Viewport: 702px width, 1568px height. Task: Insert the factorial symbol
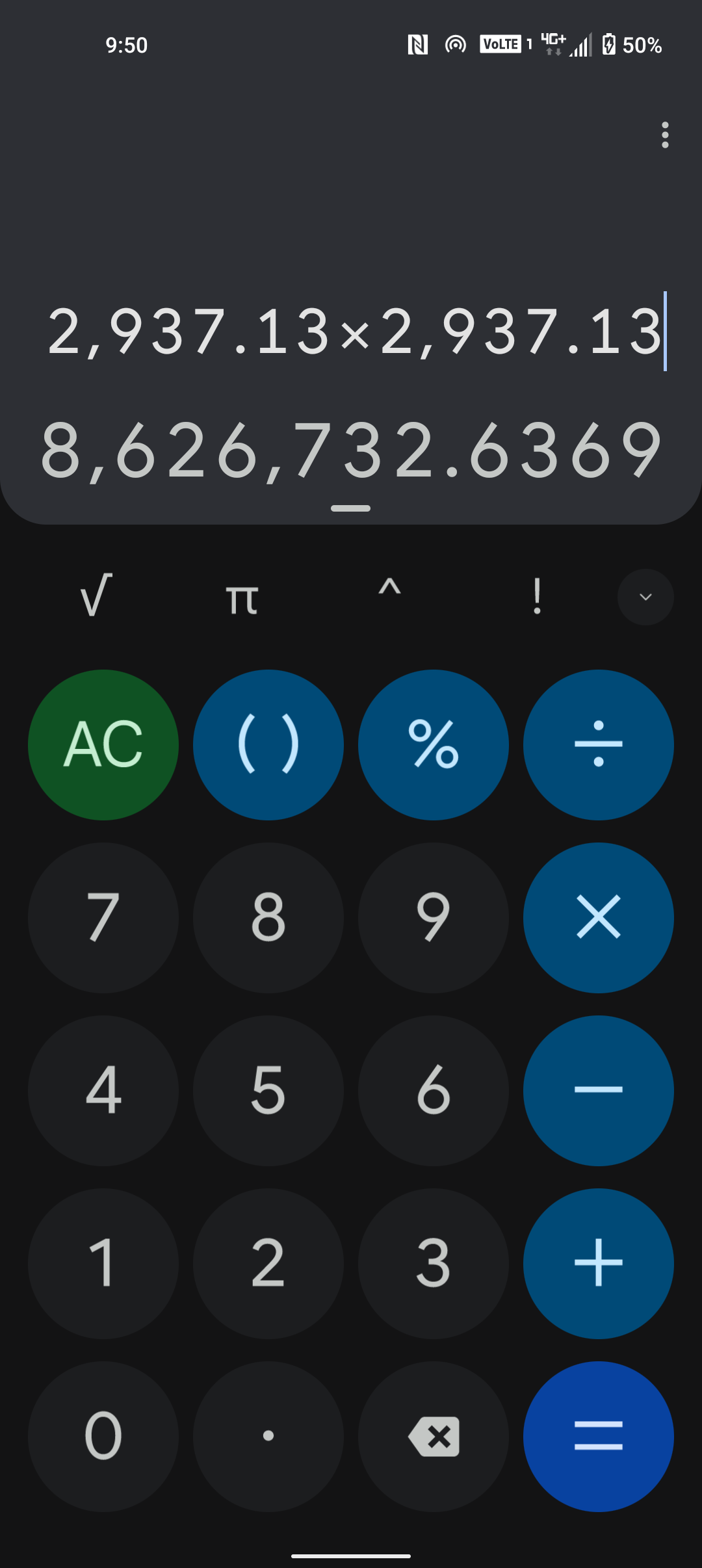click(537, 596)
